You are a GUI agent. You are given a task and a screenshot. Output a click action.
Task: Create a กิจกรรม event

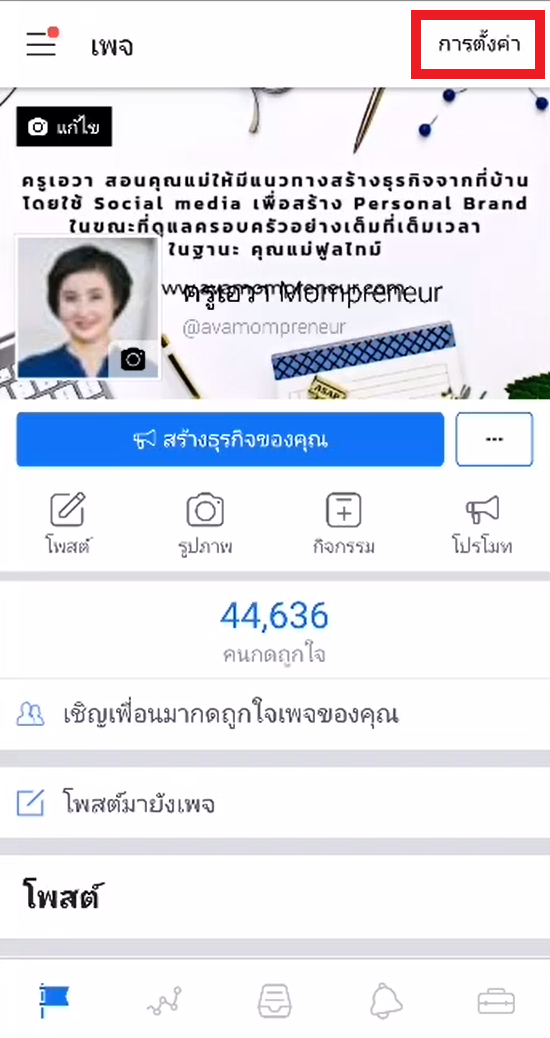(344, 523)
